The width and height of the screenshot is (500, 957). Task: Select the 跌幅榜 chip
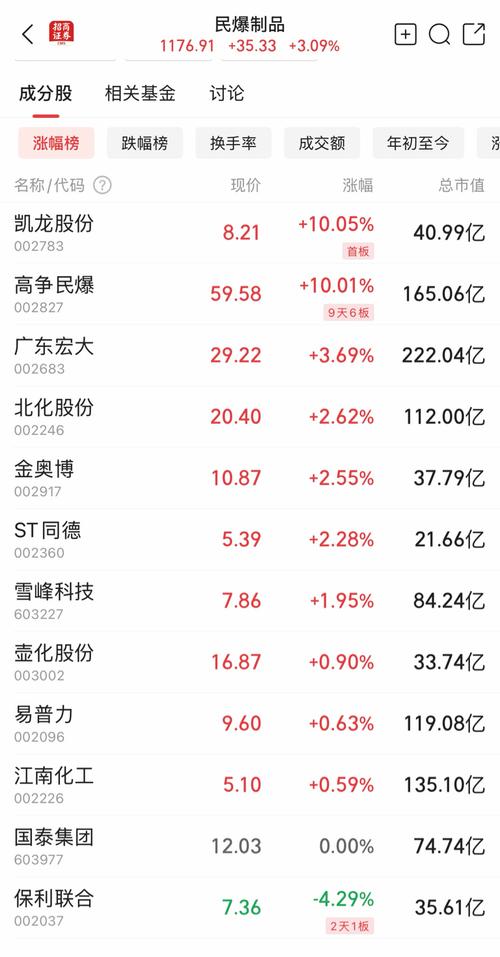pos(145,143)
